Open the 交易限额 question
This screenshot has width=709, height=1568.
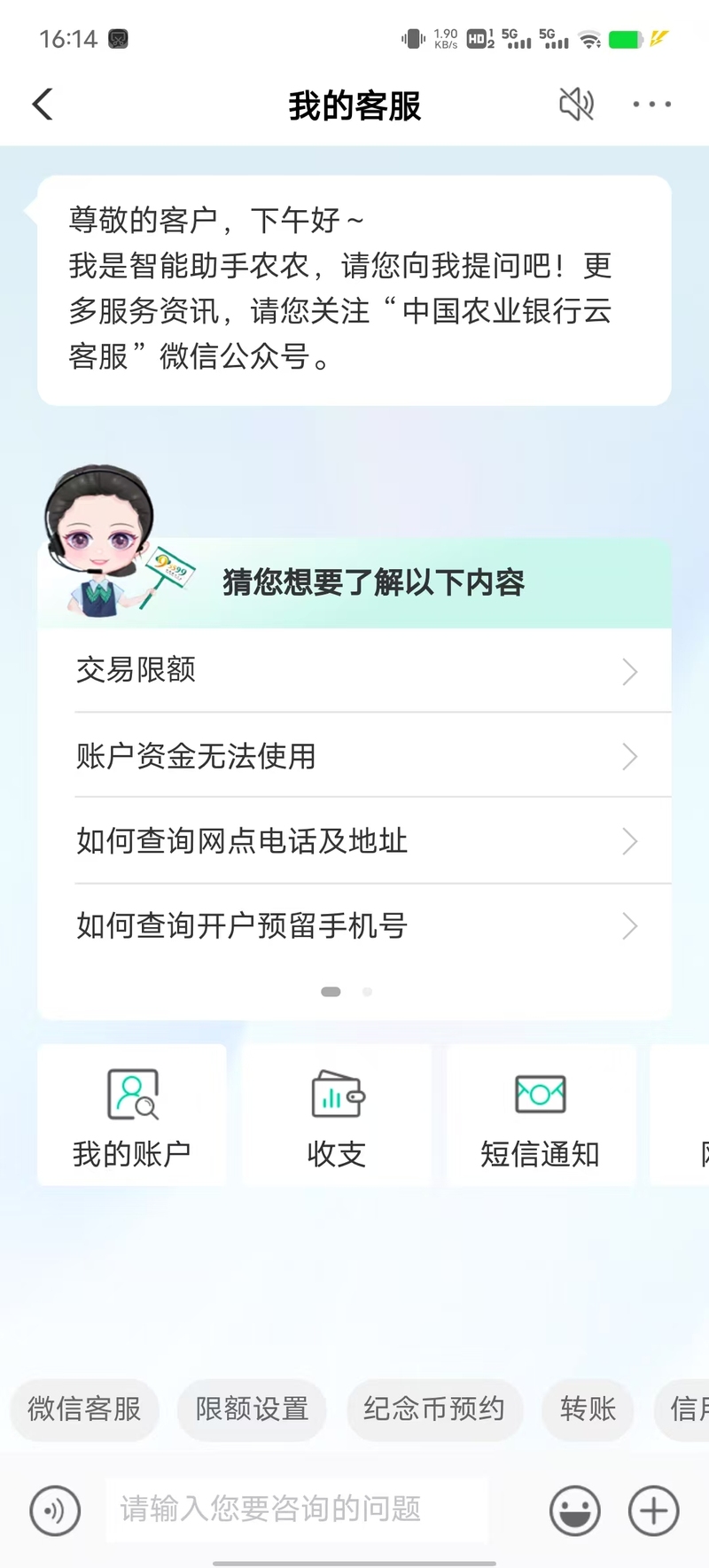click(354, 670)
